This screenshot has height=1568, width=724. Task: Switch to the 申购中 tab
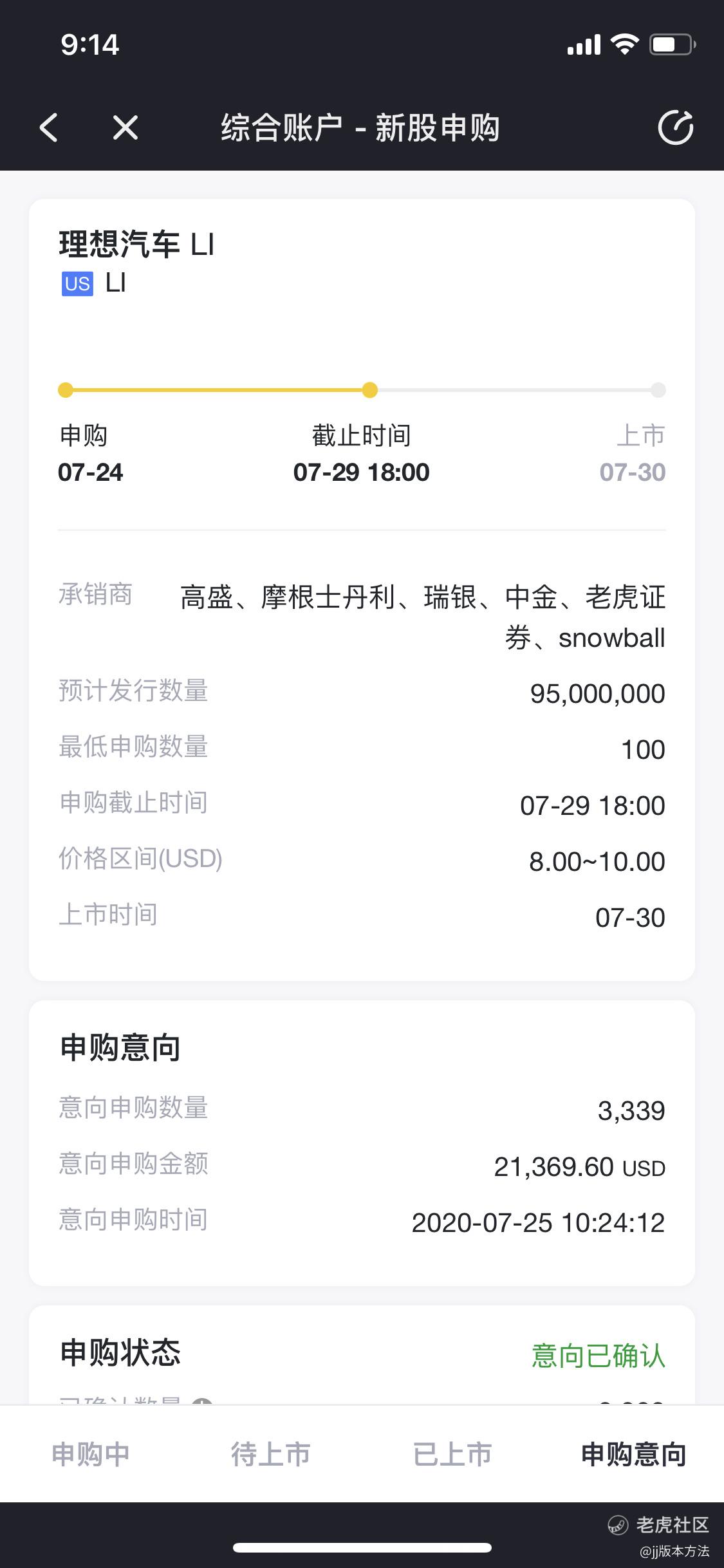click(x=91, y=1455)
